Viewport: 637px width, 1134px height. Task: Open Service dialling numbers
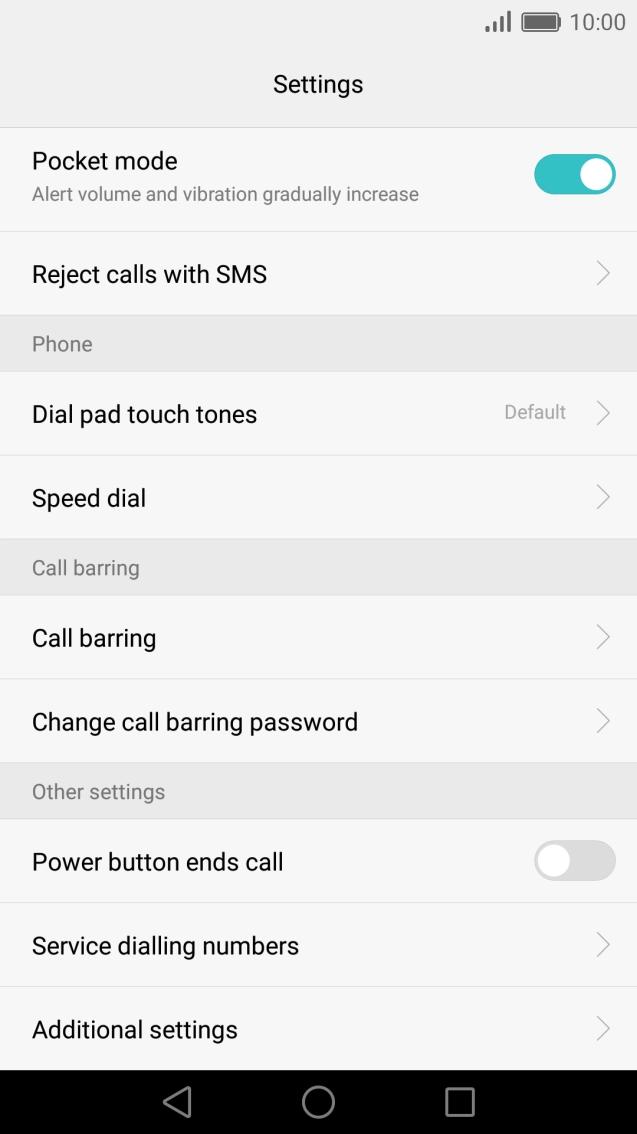(318, 946)
